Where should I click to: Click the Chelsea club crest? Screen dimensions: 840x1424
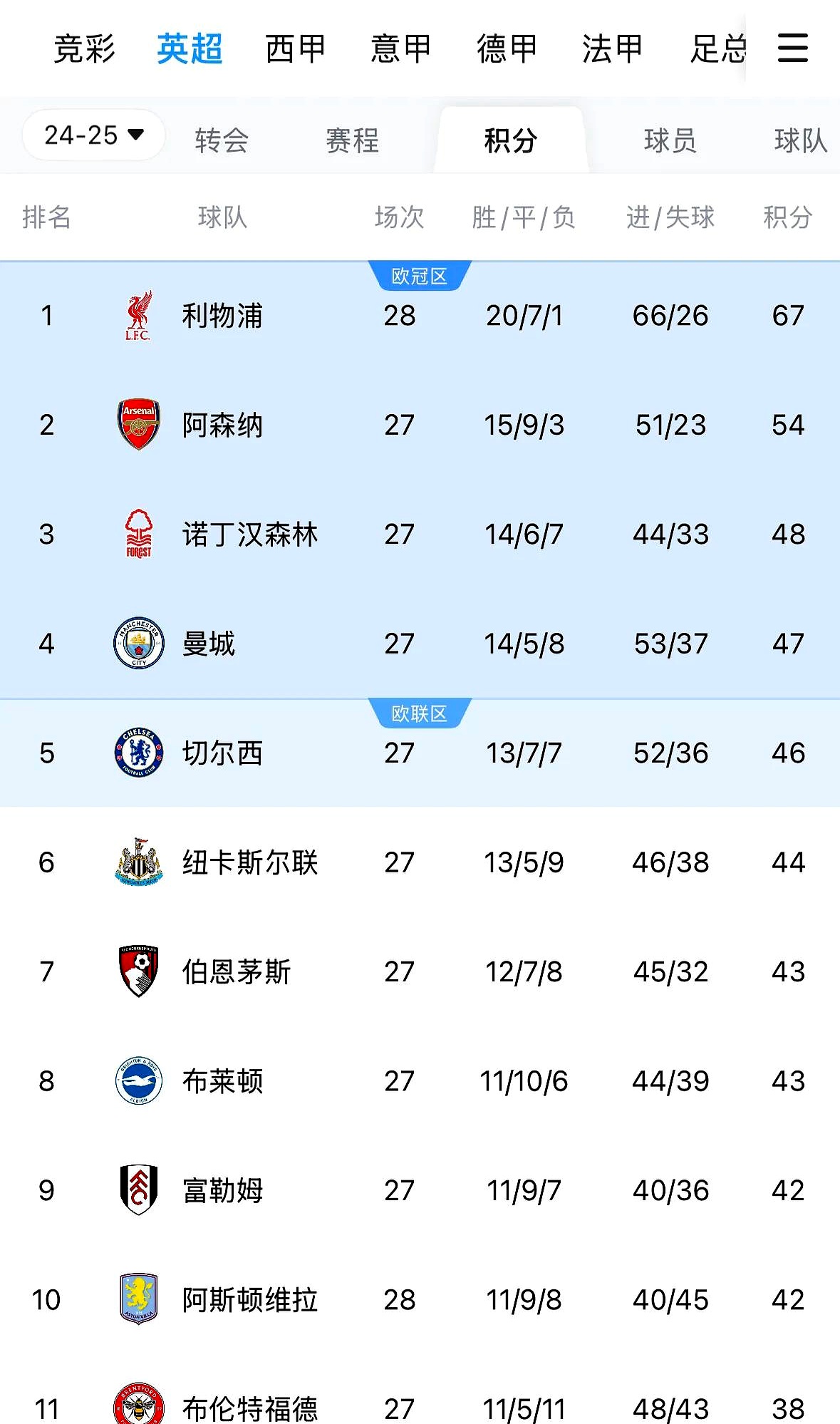pos(139,753)
